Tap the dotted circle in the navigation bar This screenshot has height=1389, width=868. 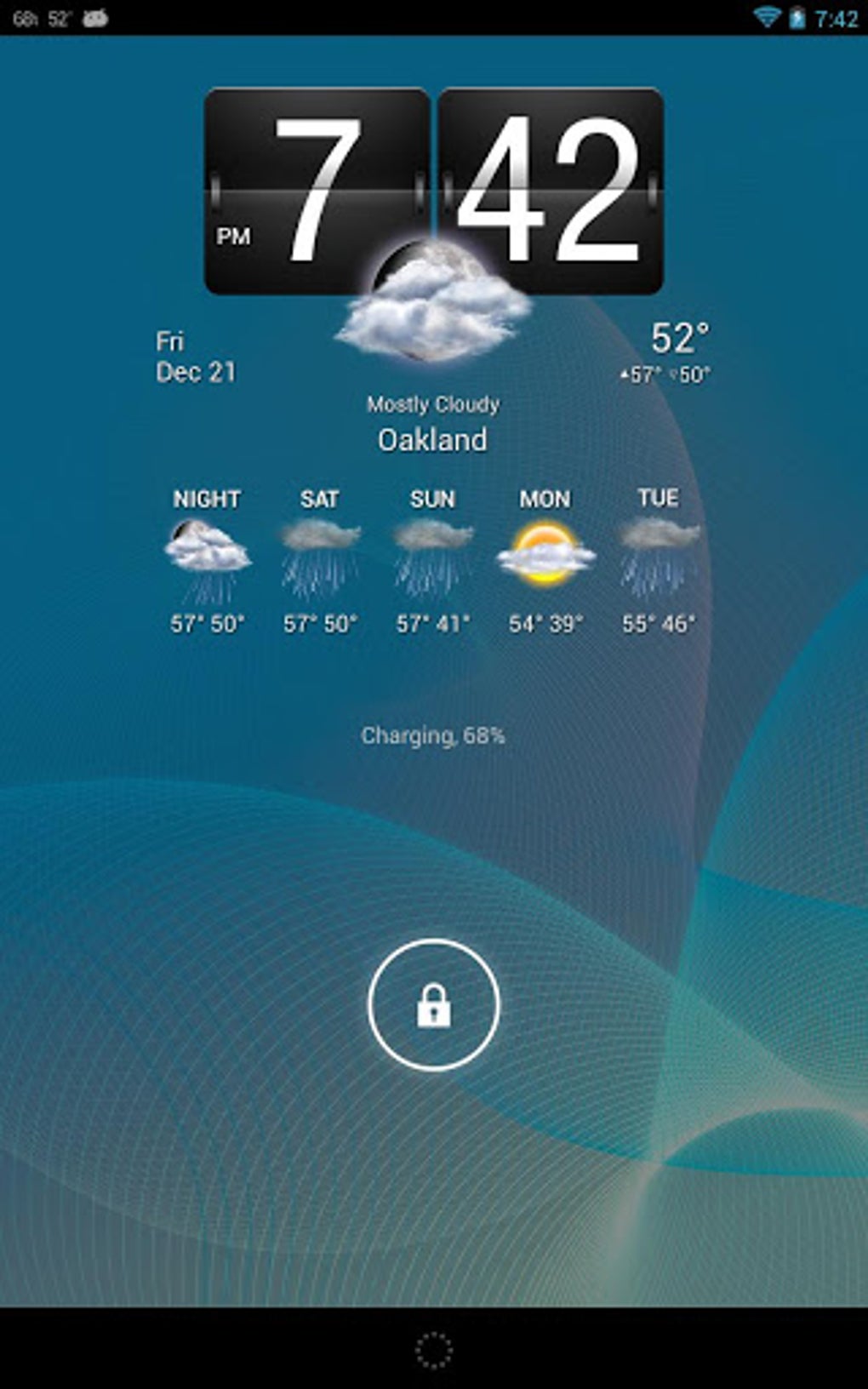[433, 1350]
